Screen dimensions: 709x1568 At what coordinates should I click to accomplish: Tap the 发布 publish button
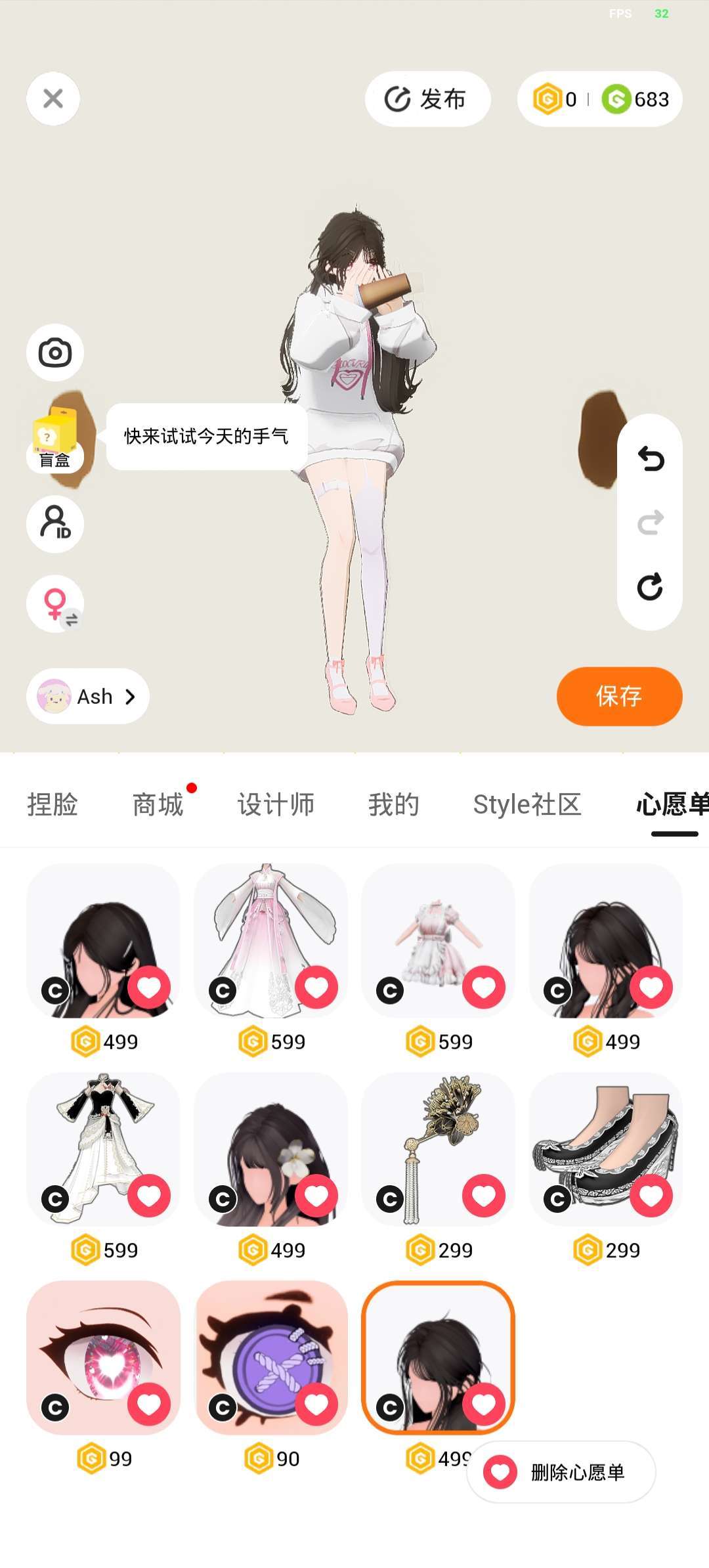click(x=427, y=99)
